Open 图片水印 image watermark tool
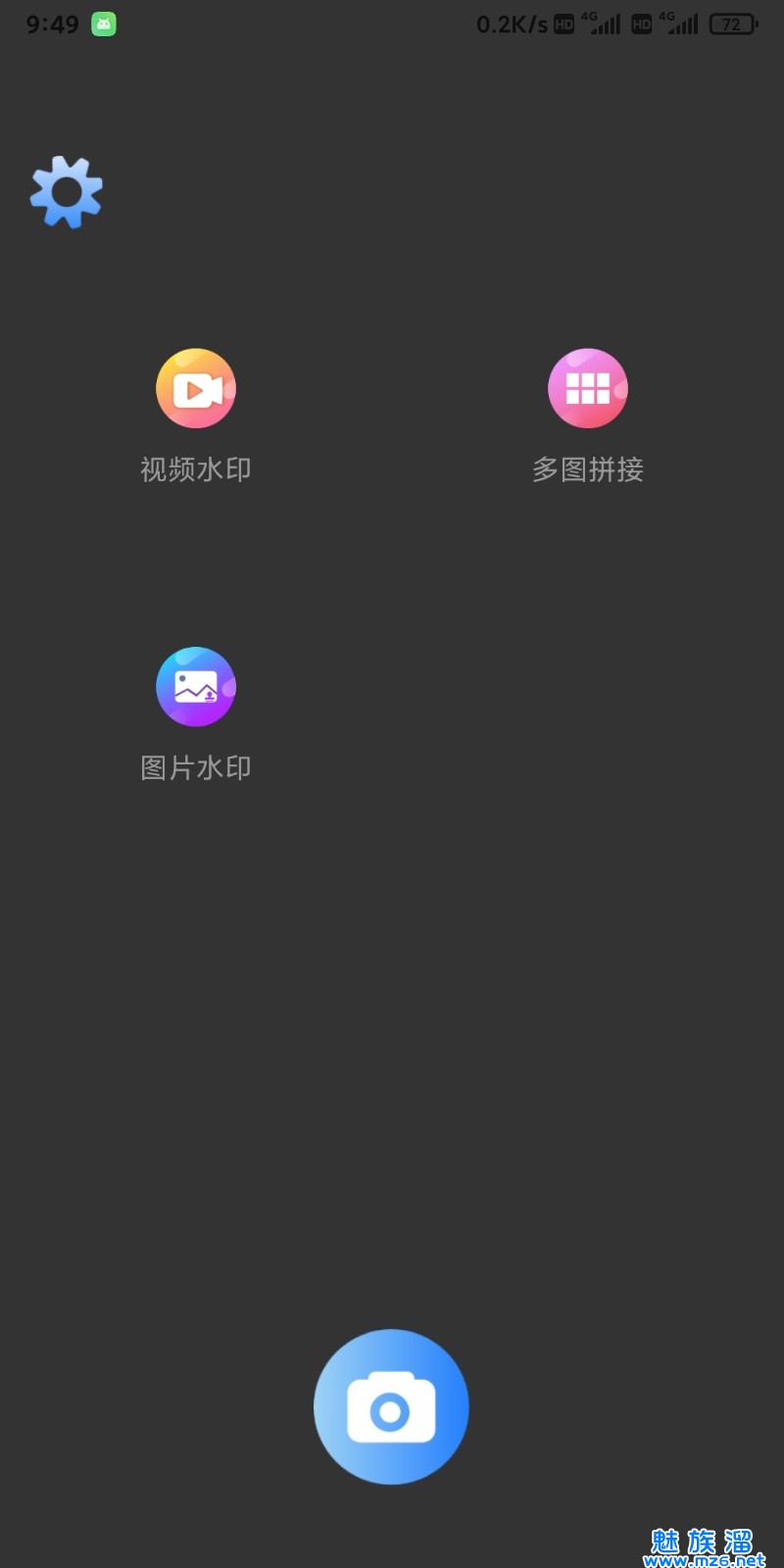 [x=196, y=687]
